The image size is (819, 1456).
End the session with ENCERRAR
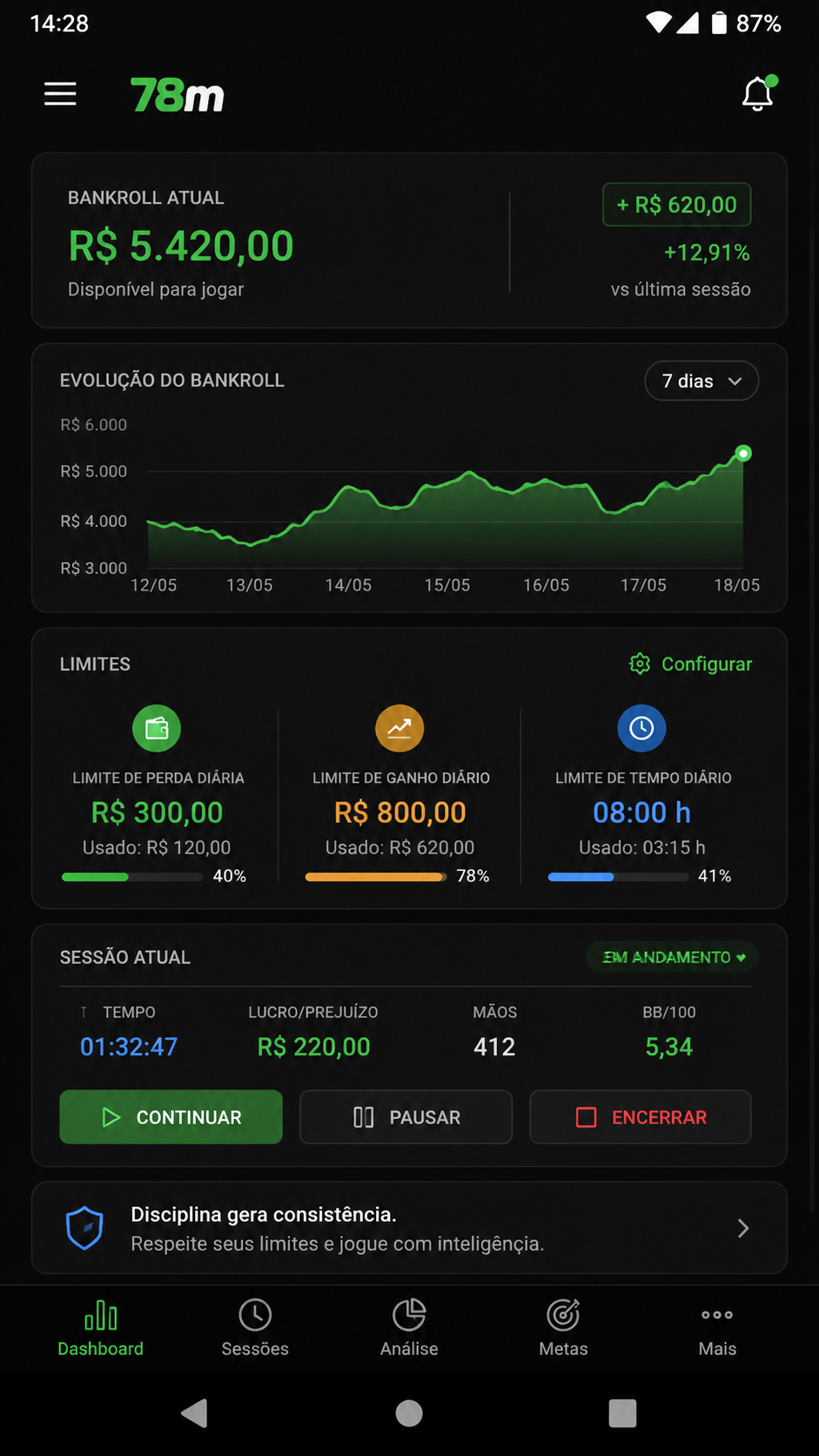pos(641,1117)
